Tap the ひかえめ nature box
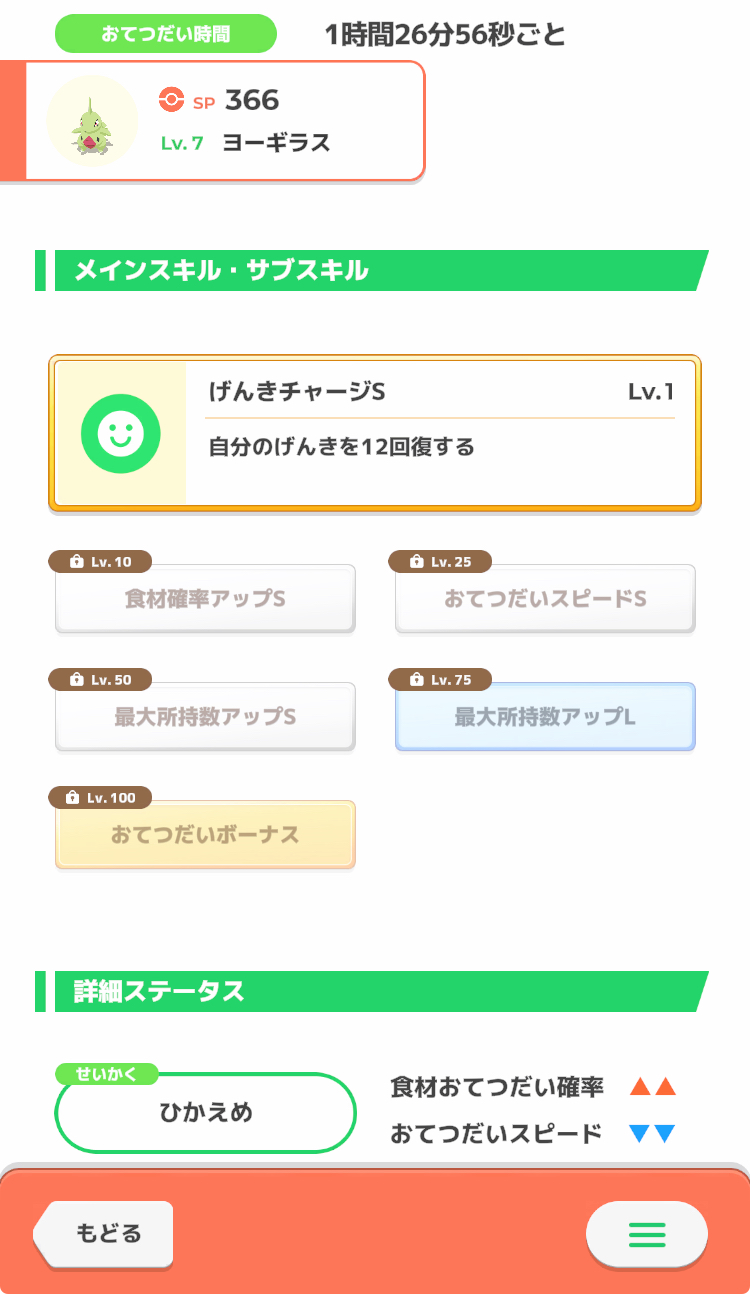 pos(206,1112)
